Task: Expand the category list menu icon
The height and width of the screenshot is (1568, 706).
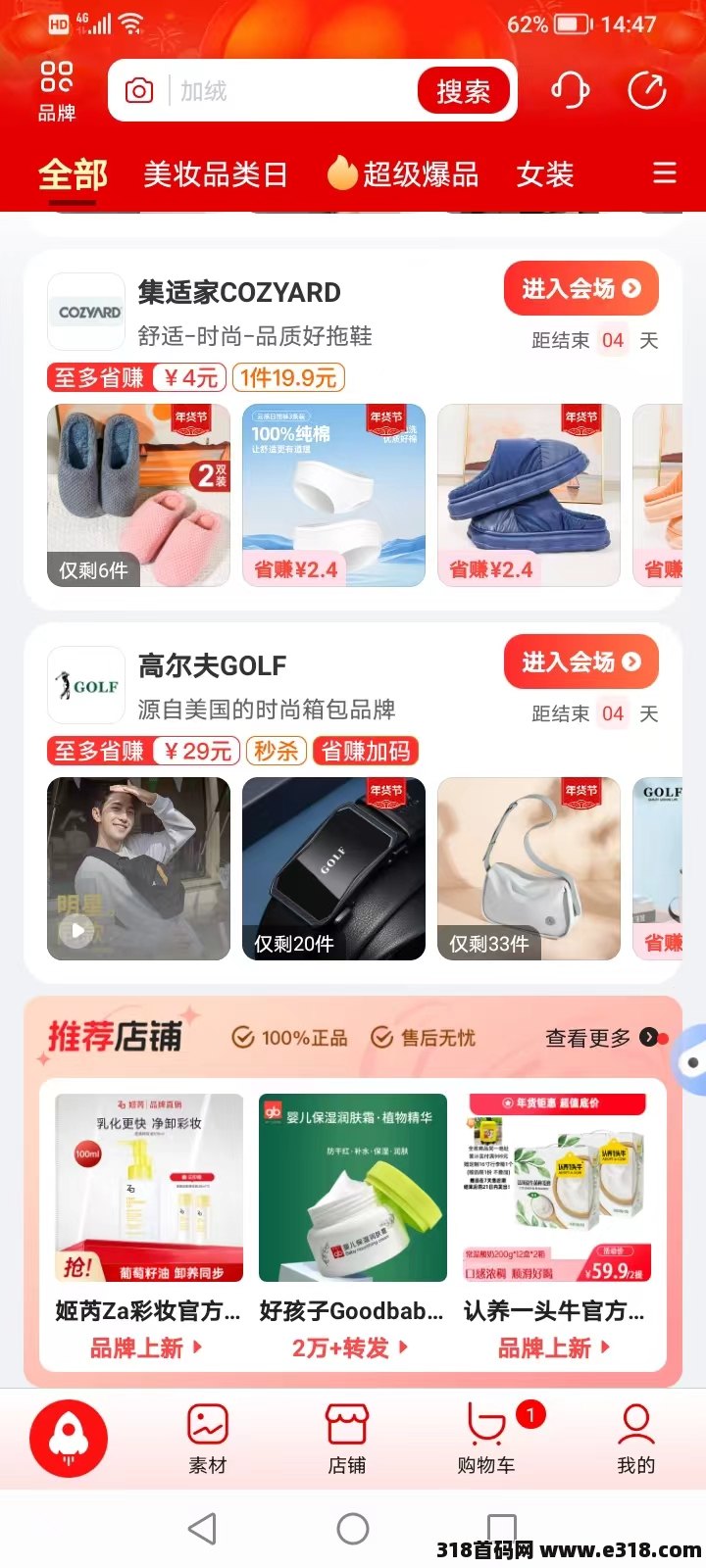Action: 665,173
